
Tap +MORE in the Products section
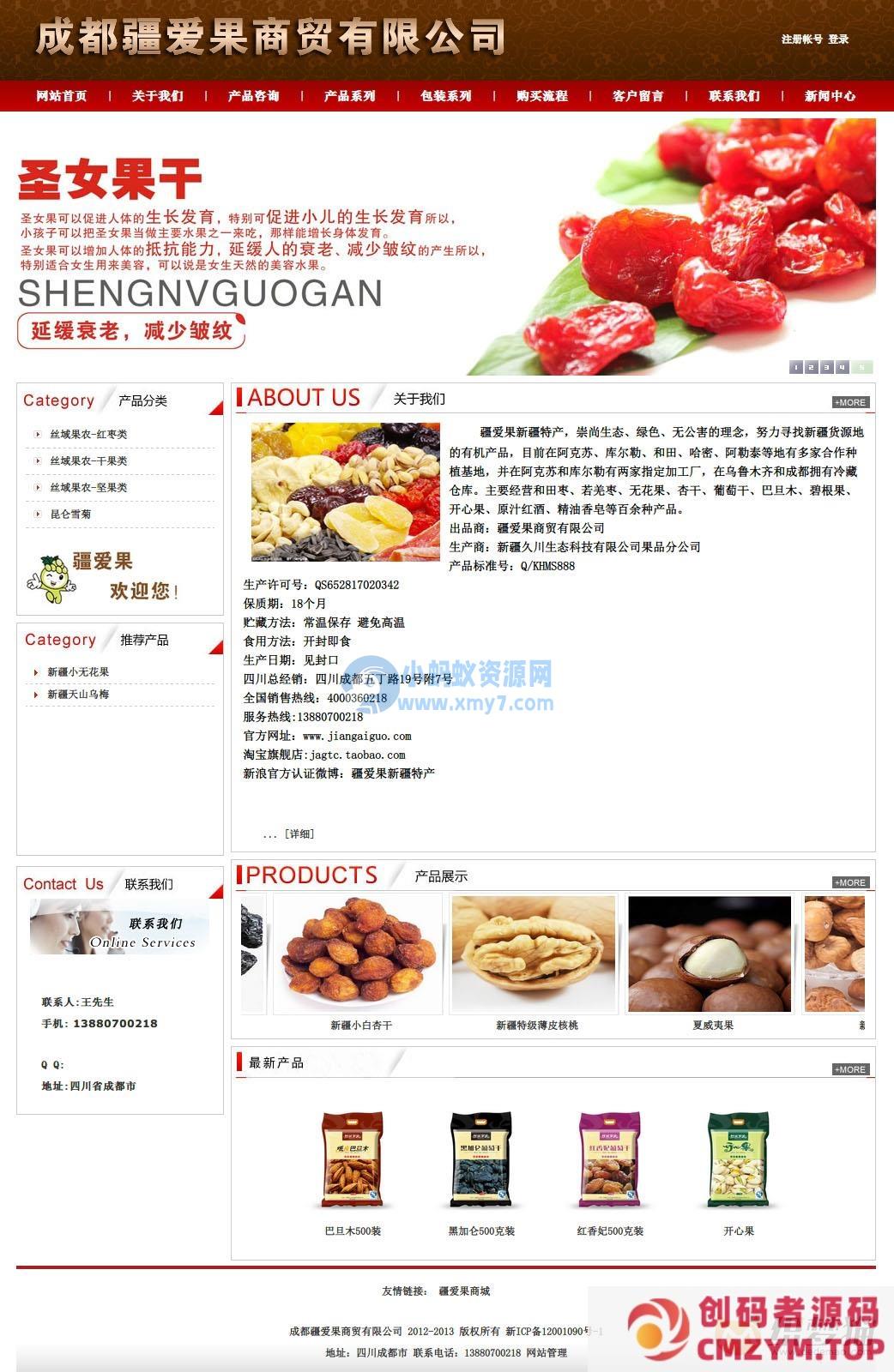850,882
